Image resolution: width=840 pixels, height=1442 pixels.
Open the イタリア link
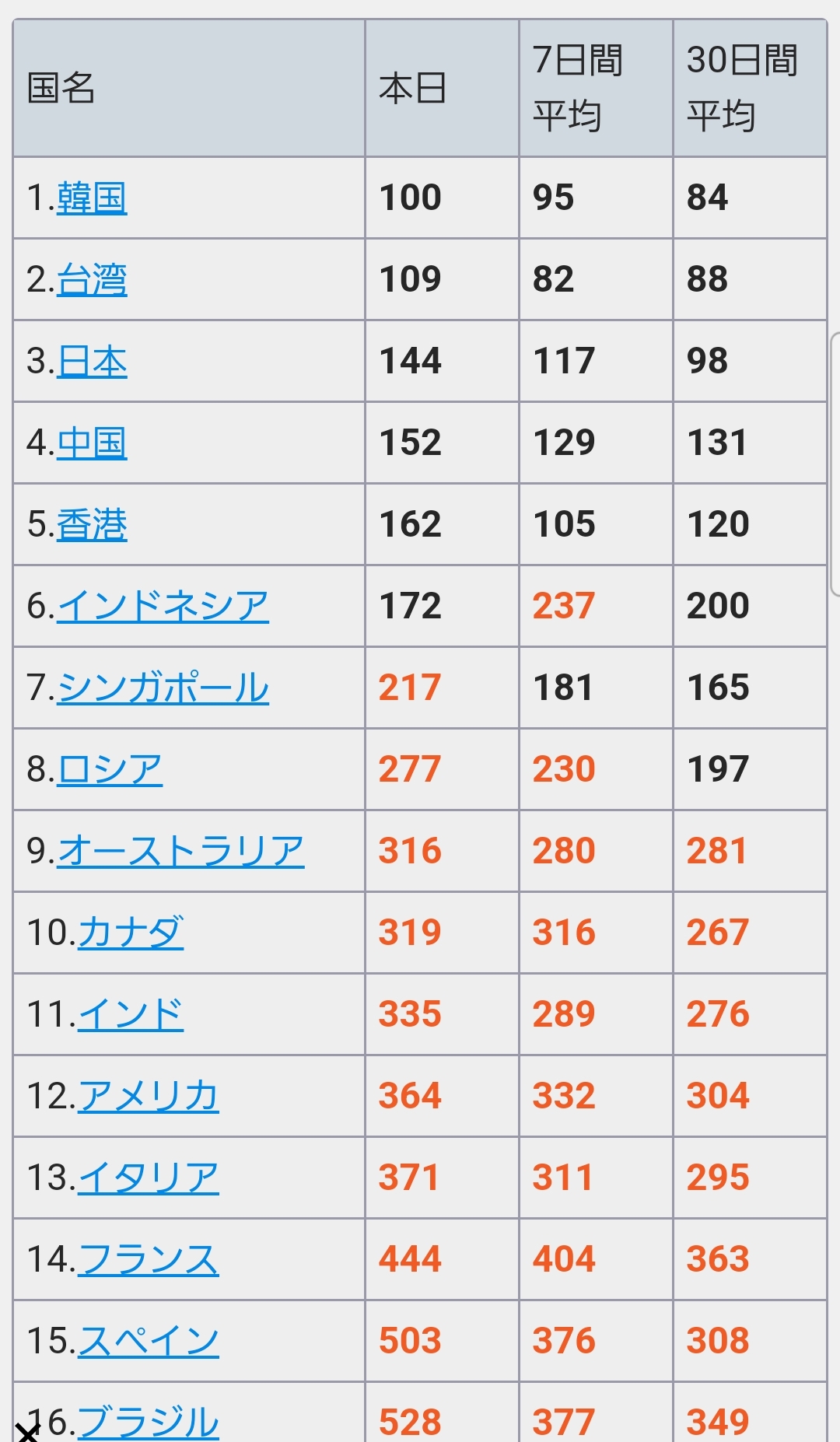click(x=149, y=1178)
